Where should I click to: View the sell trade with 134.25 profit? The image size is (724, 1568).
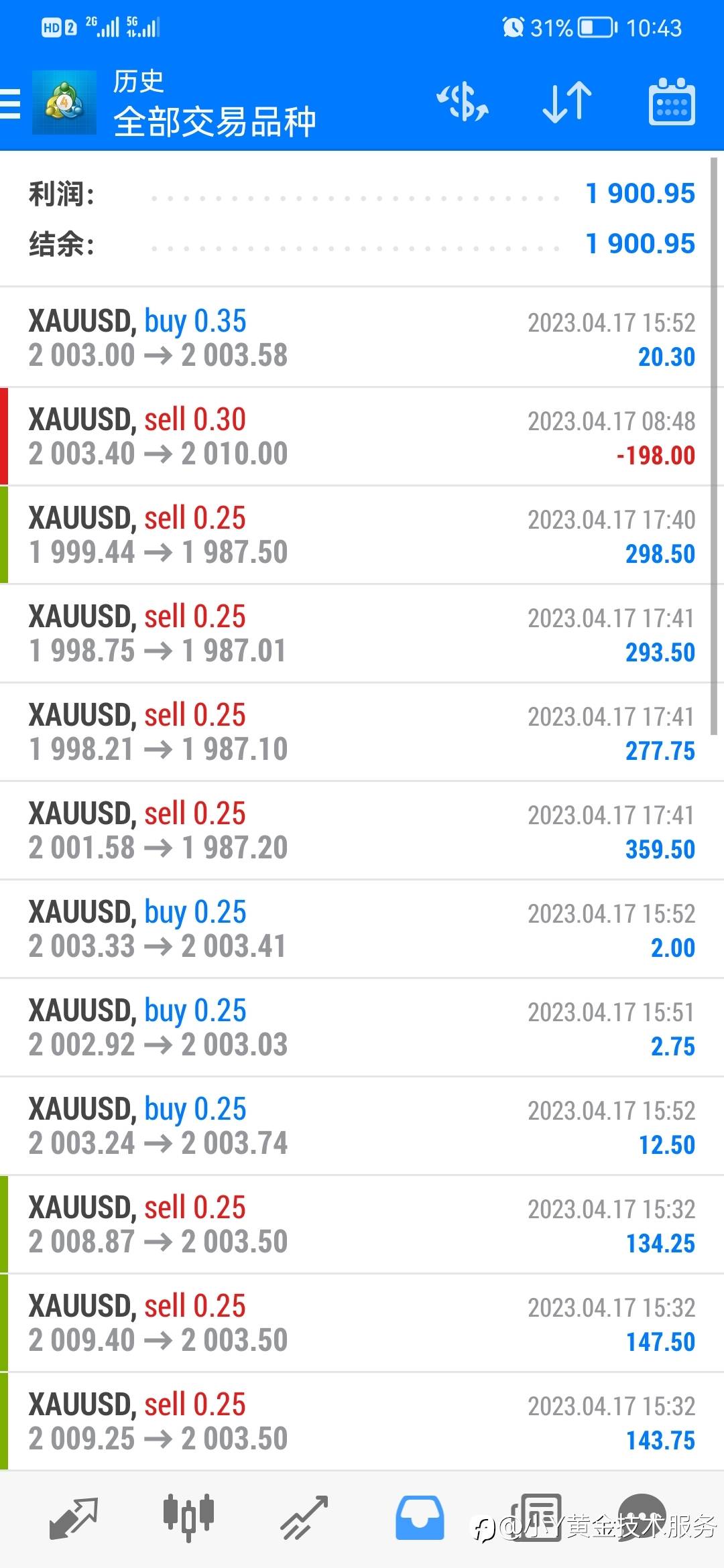click(x=362, y=1224)
